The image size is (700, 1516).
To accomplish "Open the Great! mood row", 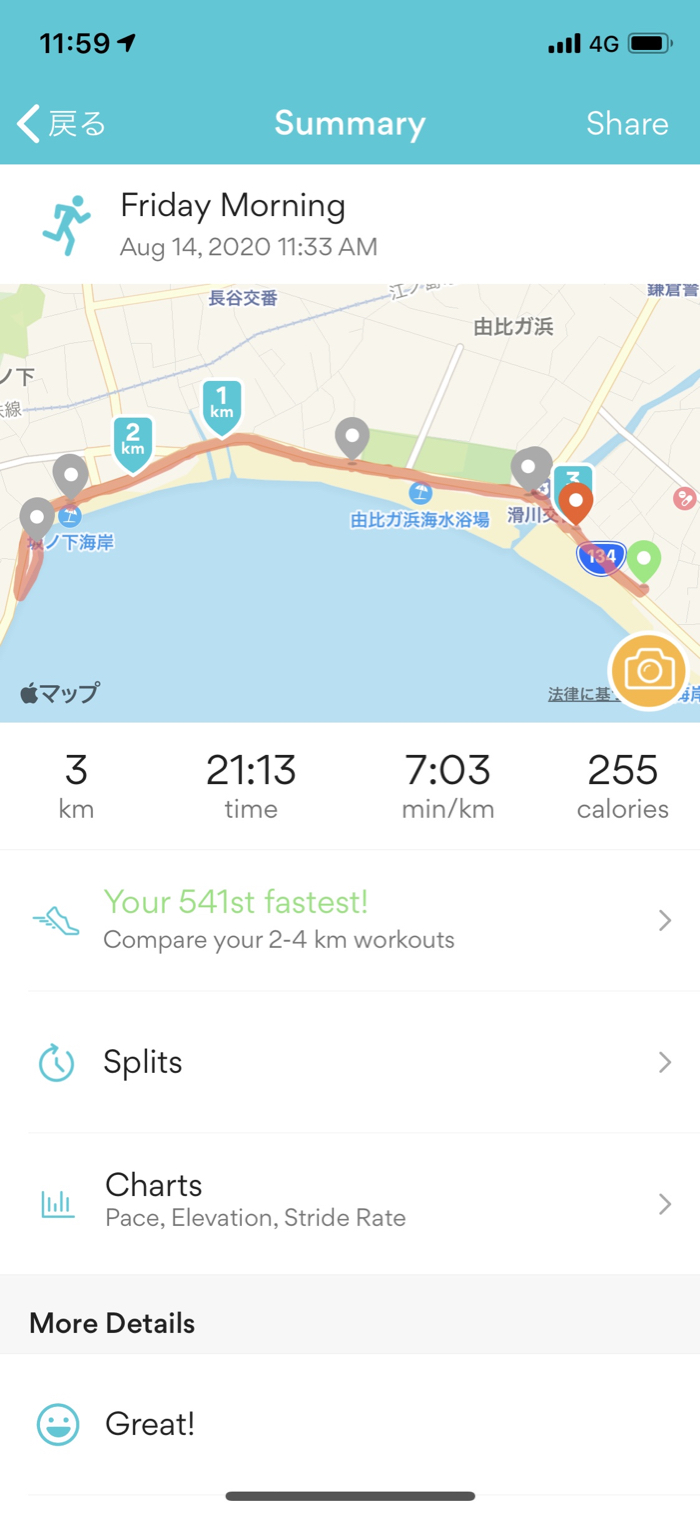I will [350, 1424].
